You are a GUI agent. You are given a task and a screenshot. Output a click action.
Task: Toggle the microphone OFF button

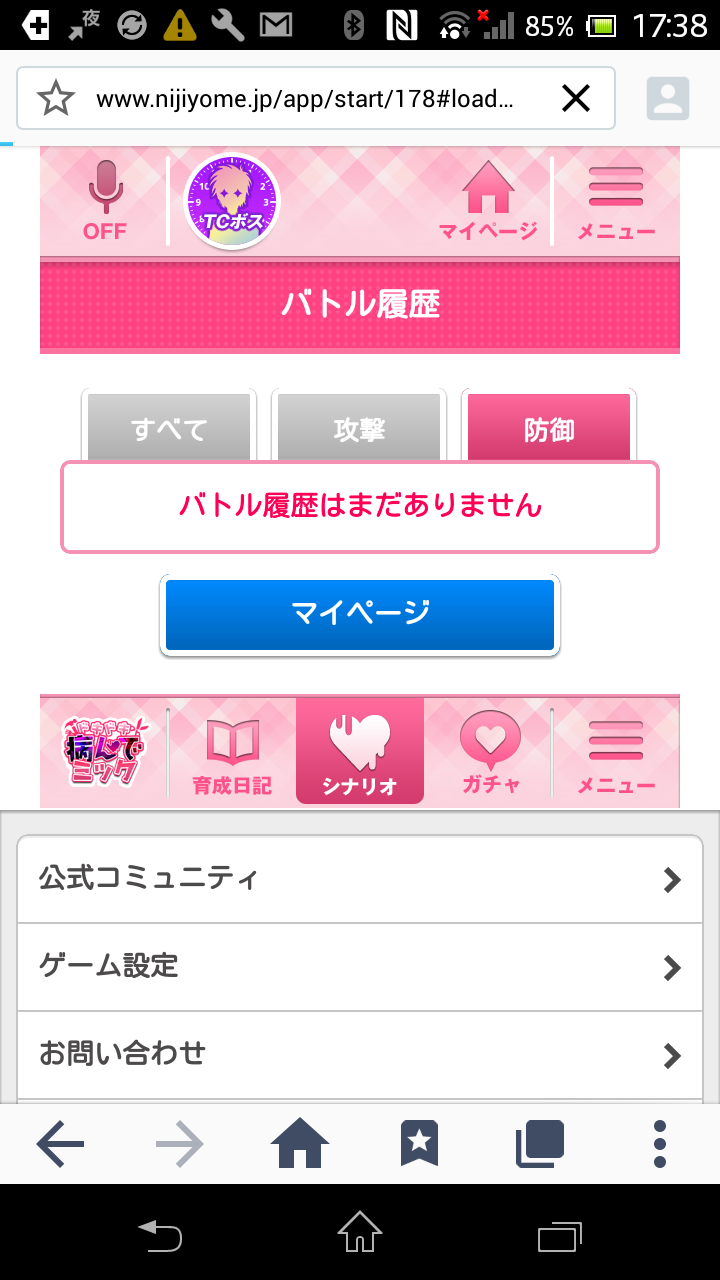coord(104,200)
